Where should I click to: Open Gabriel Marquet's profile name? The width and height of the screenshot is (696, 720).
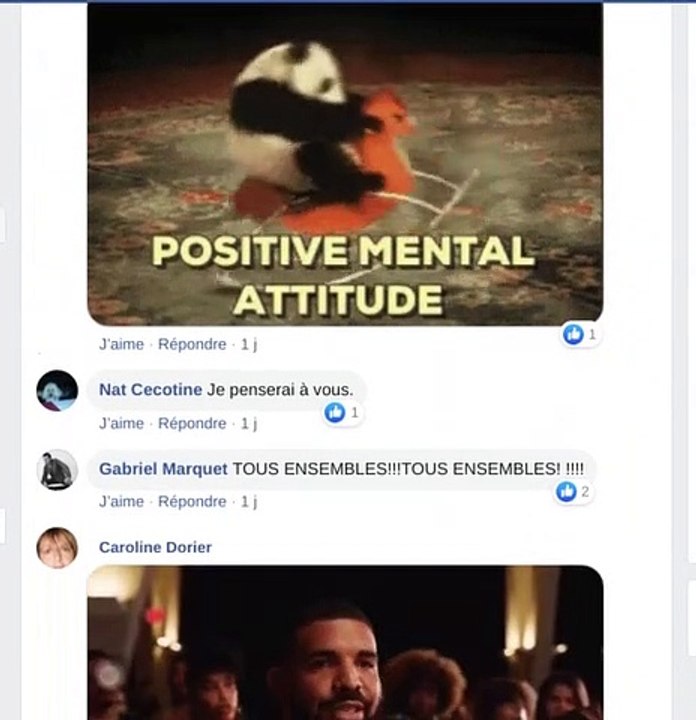(x=163, y=468)
